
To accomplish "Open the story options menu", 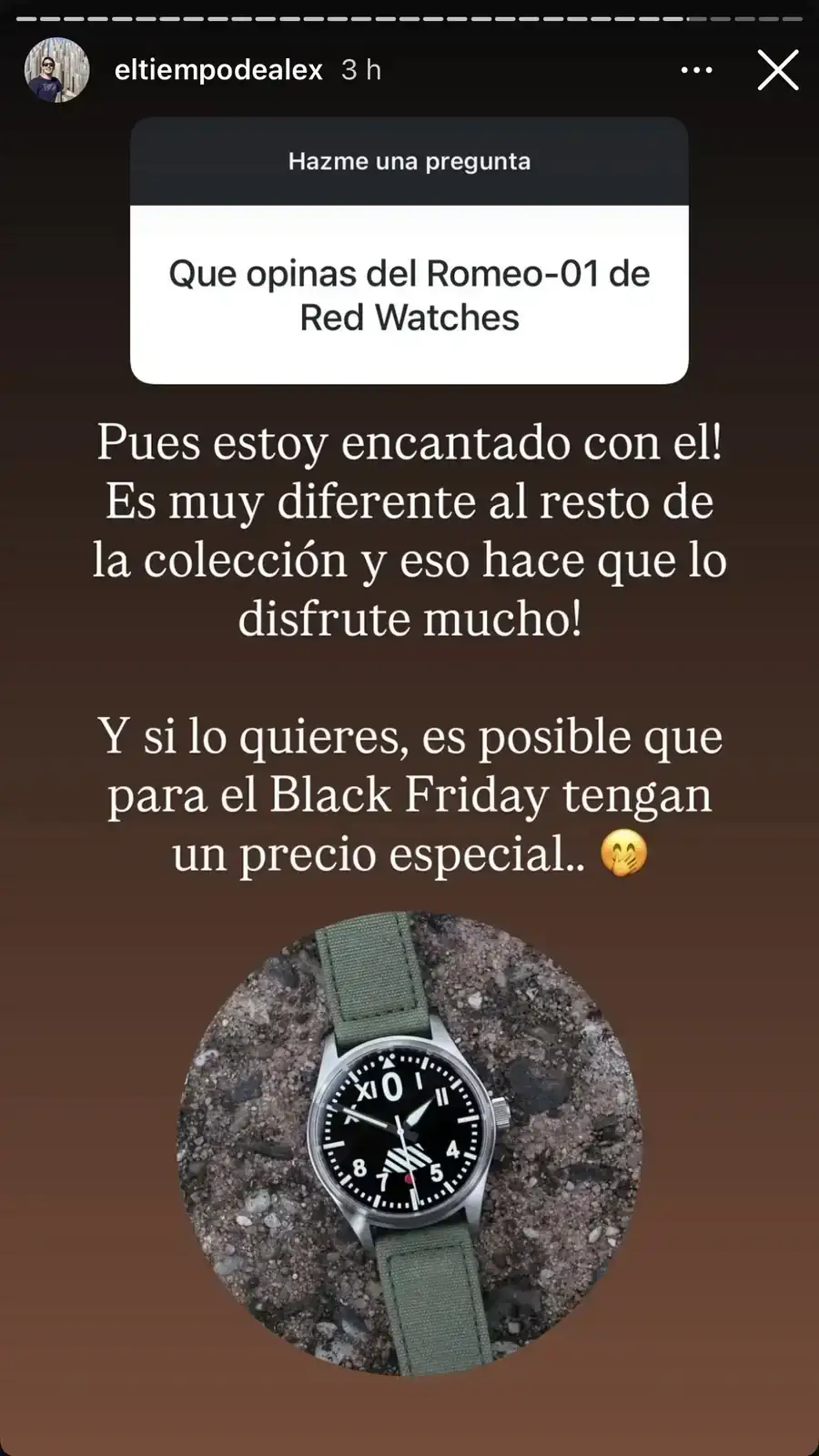I will point(697,70).
